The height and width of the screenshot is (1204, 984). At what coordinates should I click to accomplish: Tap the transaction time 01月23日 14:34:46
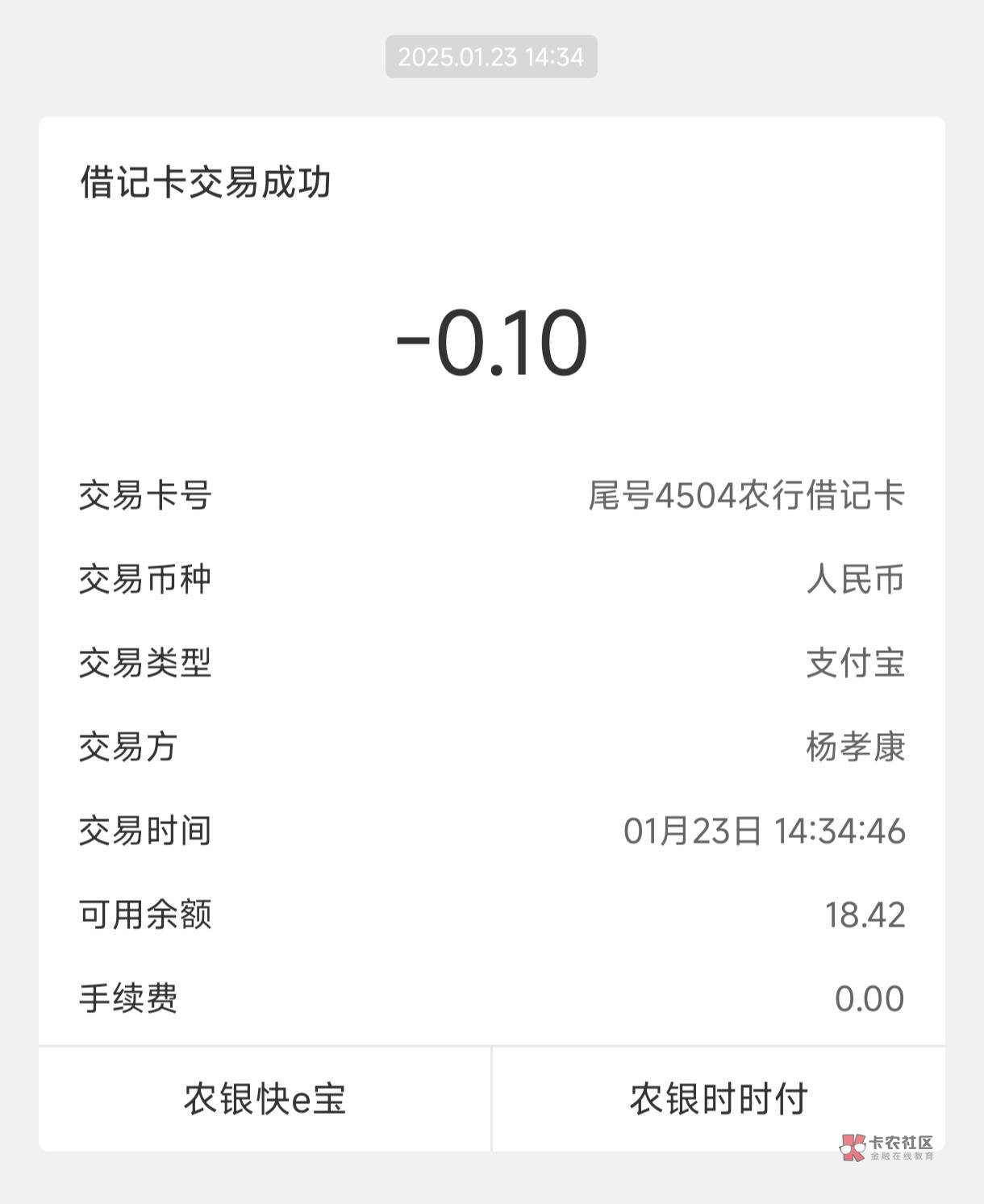(x=766, y=832)
